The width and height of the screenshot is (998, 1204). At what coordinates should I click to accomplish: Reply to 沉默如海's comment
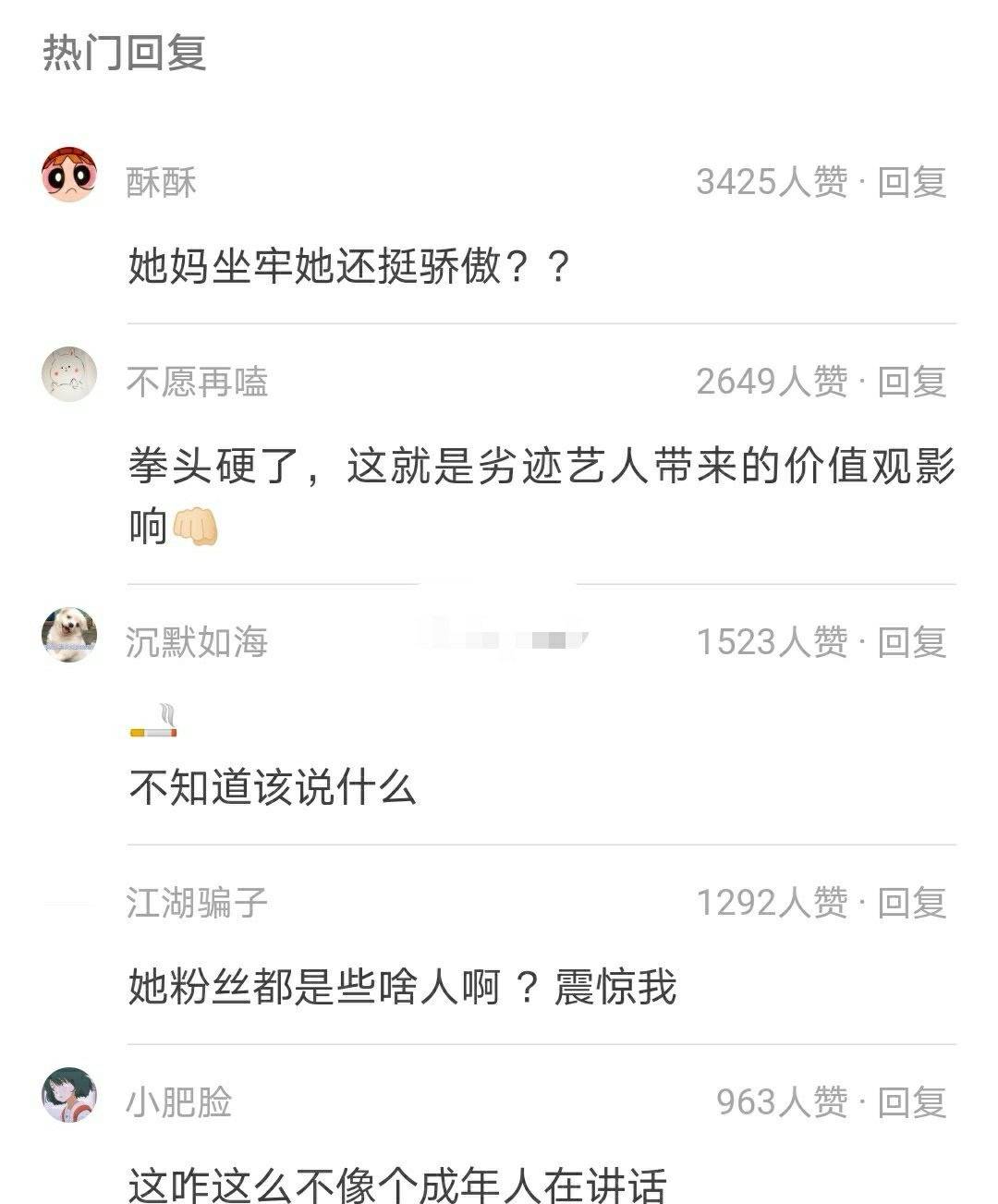[911, 641]
